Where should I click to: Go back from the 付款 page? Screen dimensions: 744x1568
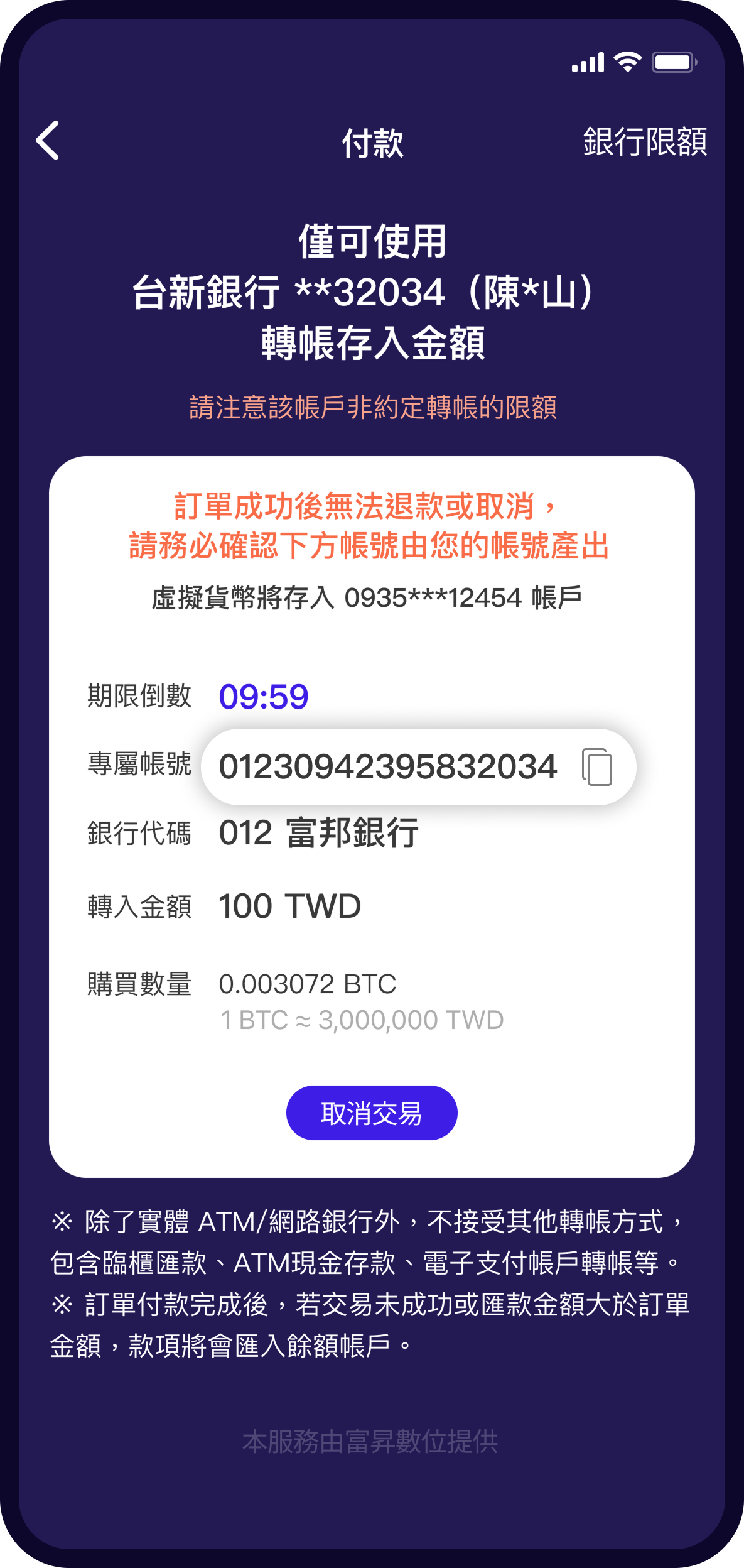[48, 141]
